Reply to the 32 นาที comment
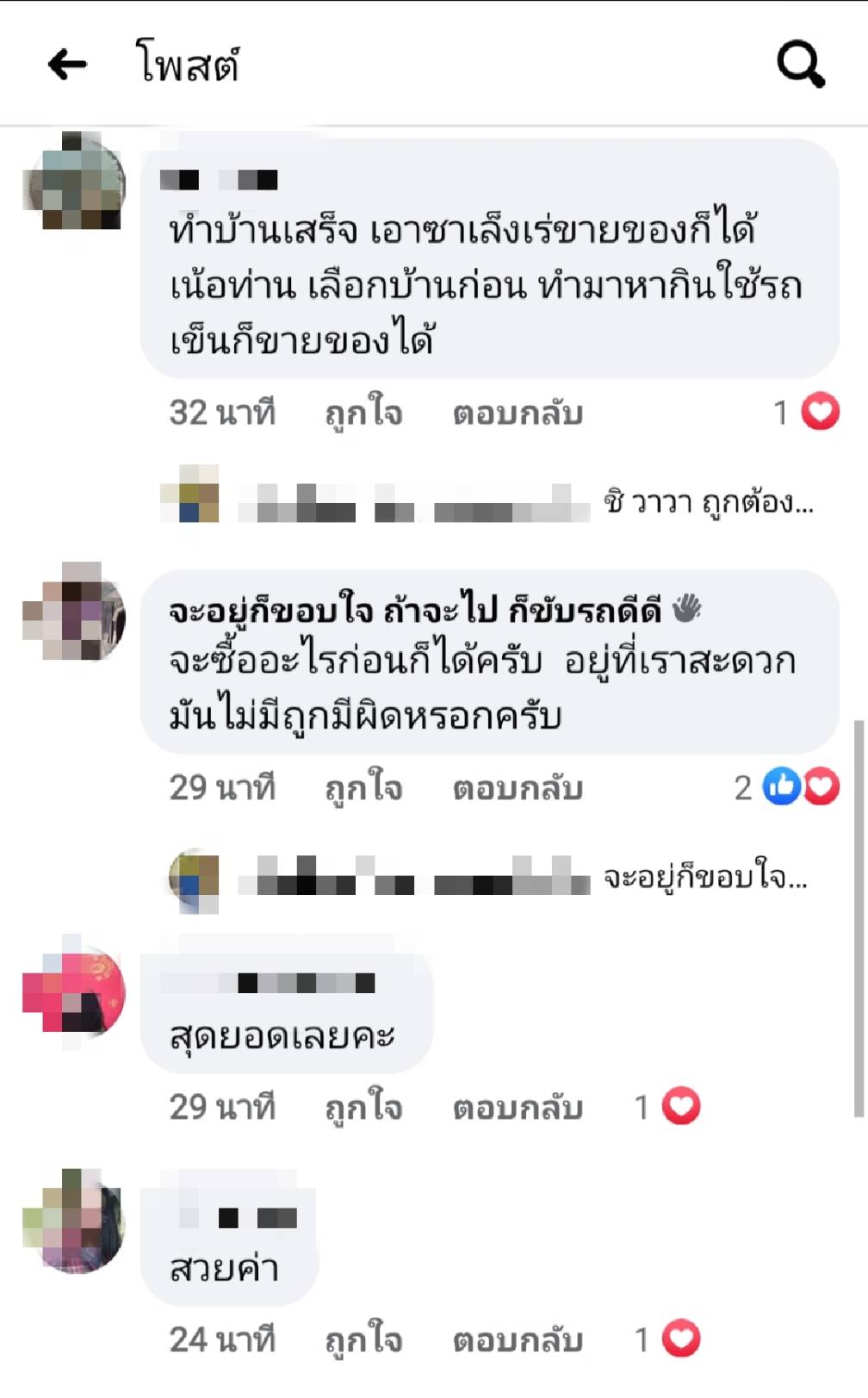The height and width of the screenshot is (1398, 868). (x=518, y=413)
